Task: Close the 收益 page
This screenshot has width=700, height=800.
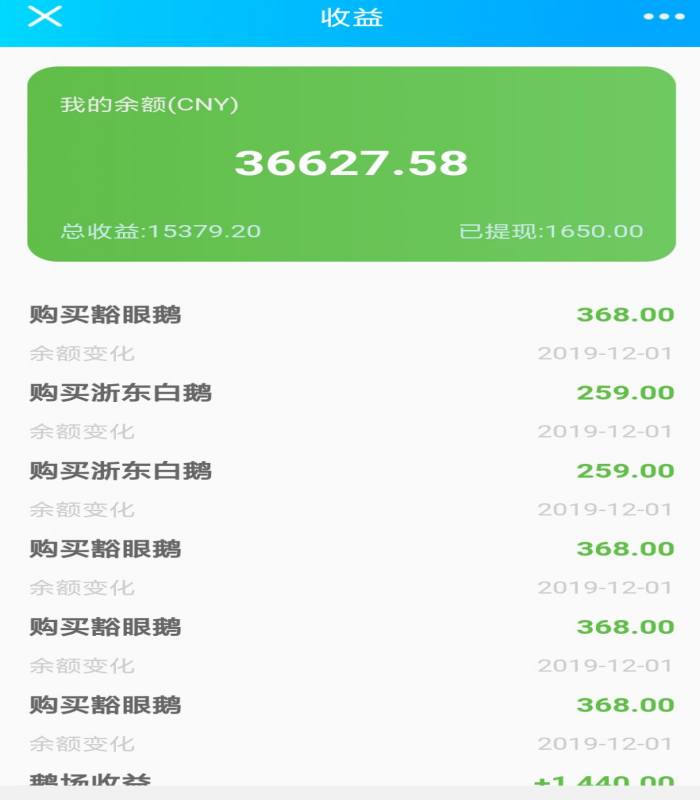Action: pos(45,17)
